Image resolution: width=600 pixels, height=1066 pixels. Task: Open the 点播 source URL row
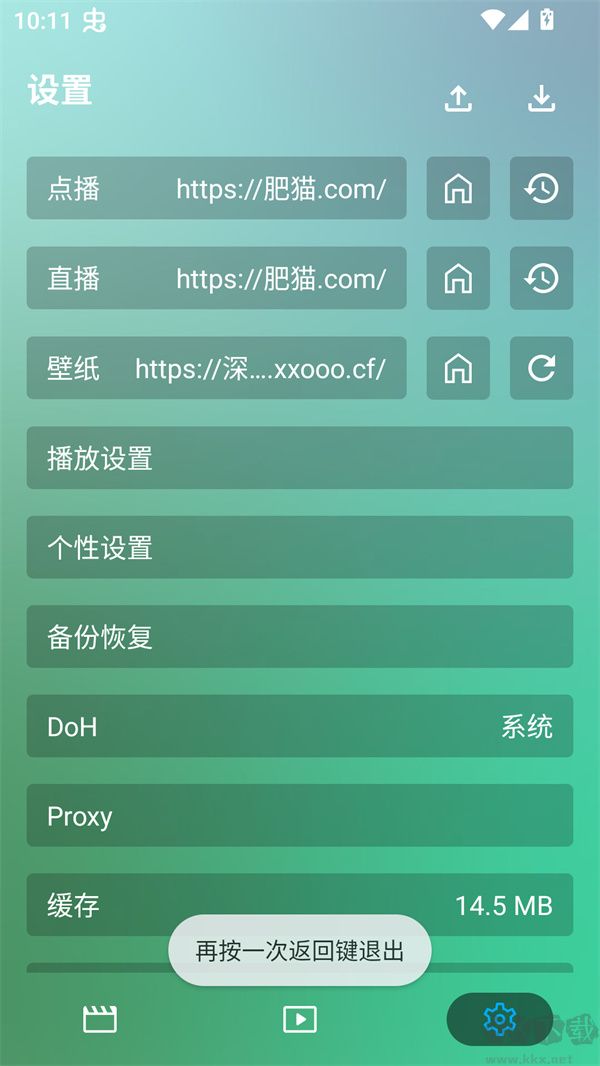(216, 188)
